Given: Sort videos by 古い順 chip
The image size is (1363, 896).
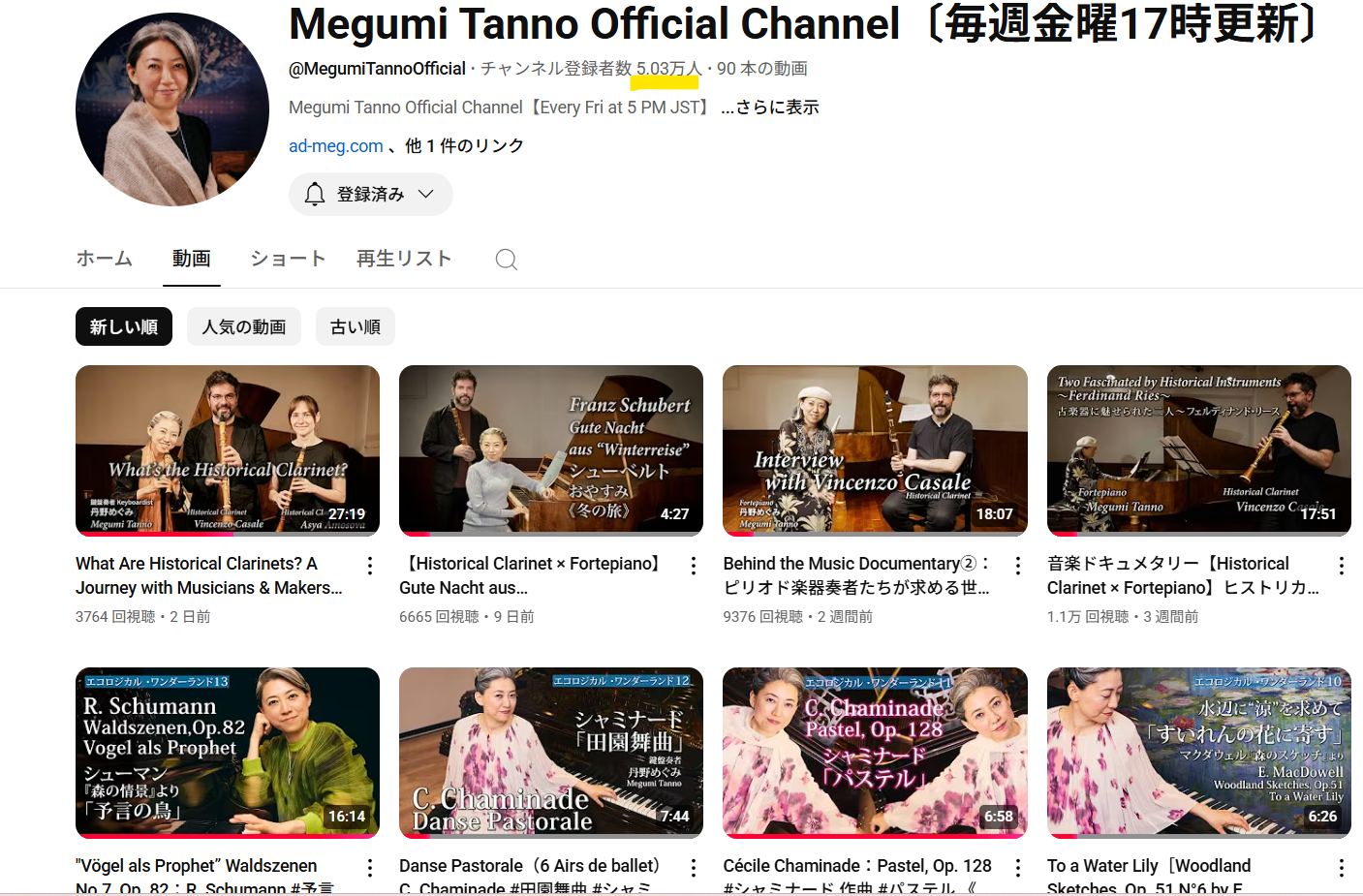Looking at the screenshot, I should coord(355,327).
